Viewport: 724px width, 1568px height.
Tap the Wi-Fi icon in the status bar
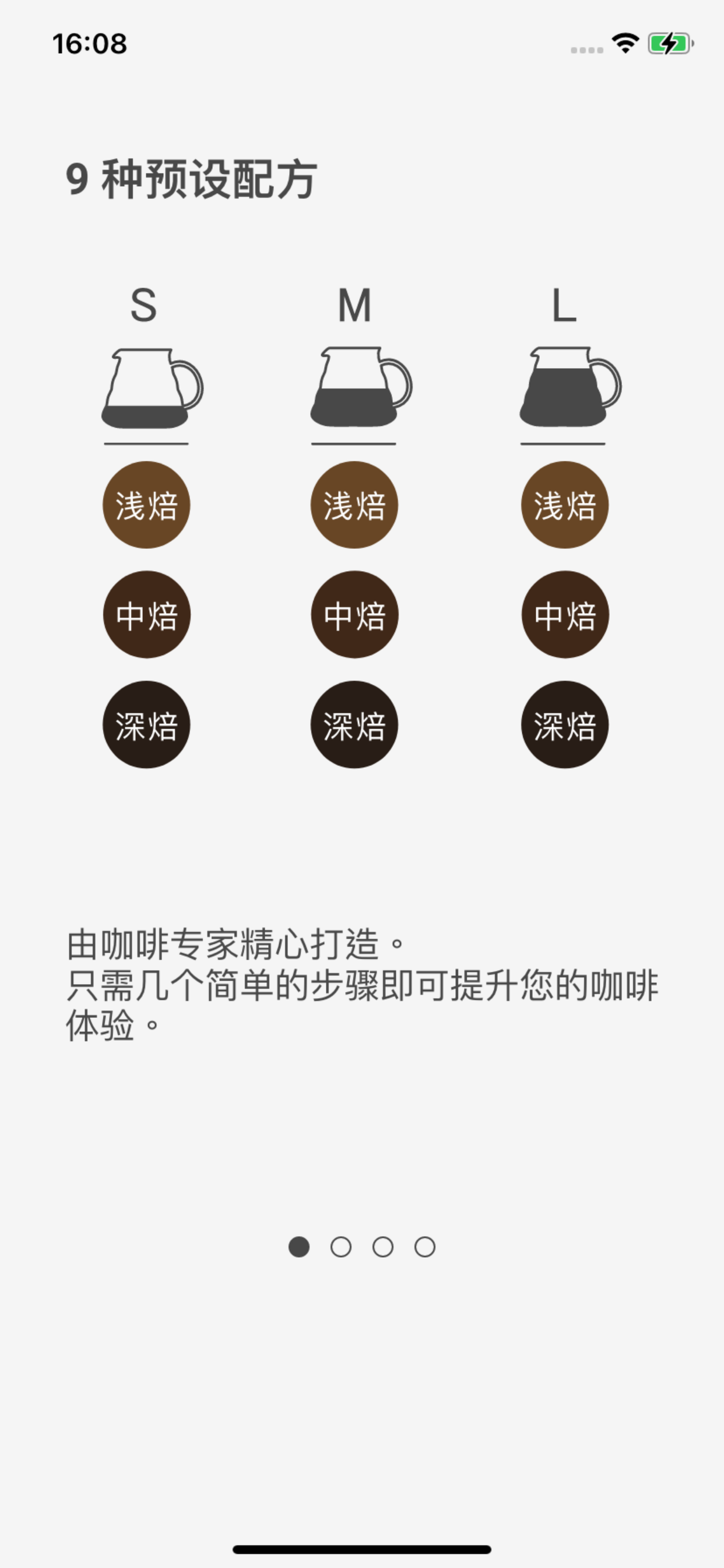coord(625,43)
